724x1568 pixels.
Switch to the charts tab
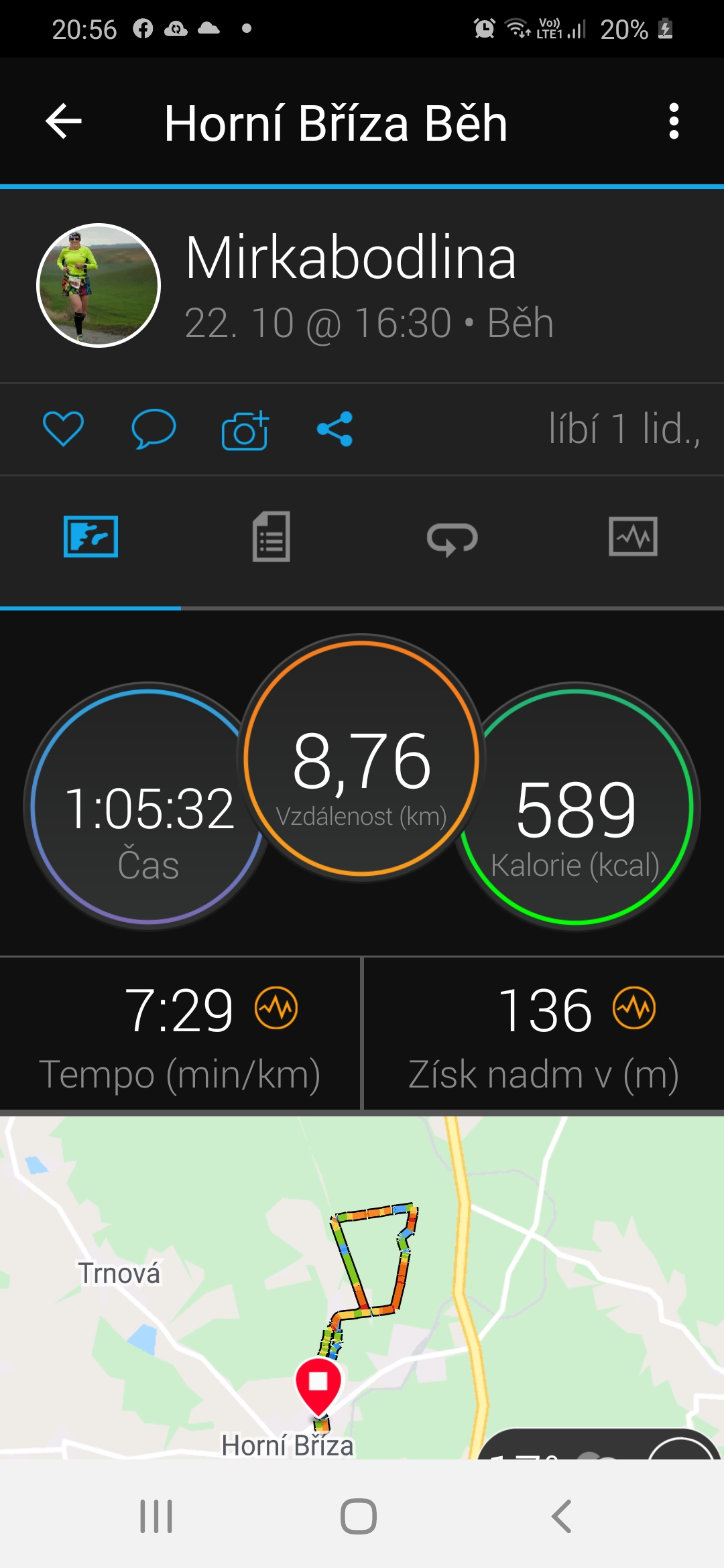(633, 537)
